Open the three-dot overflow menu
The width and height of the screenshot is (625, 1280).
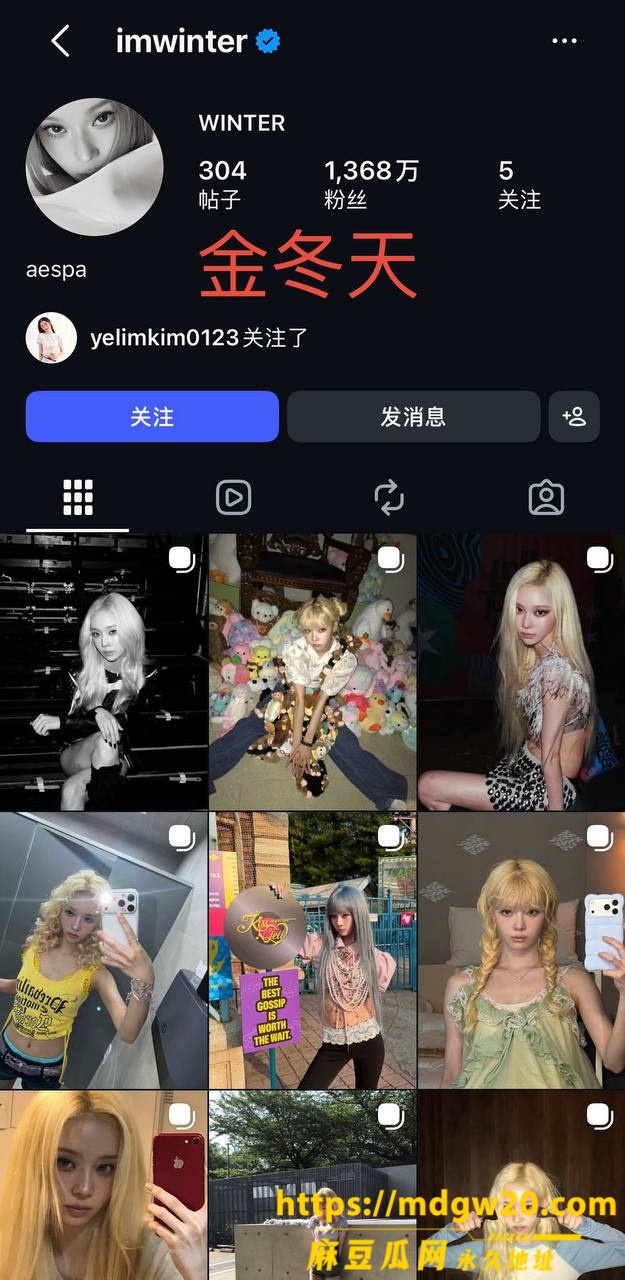pyautogui.click(x=564, y=41)
